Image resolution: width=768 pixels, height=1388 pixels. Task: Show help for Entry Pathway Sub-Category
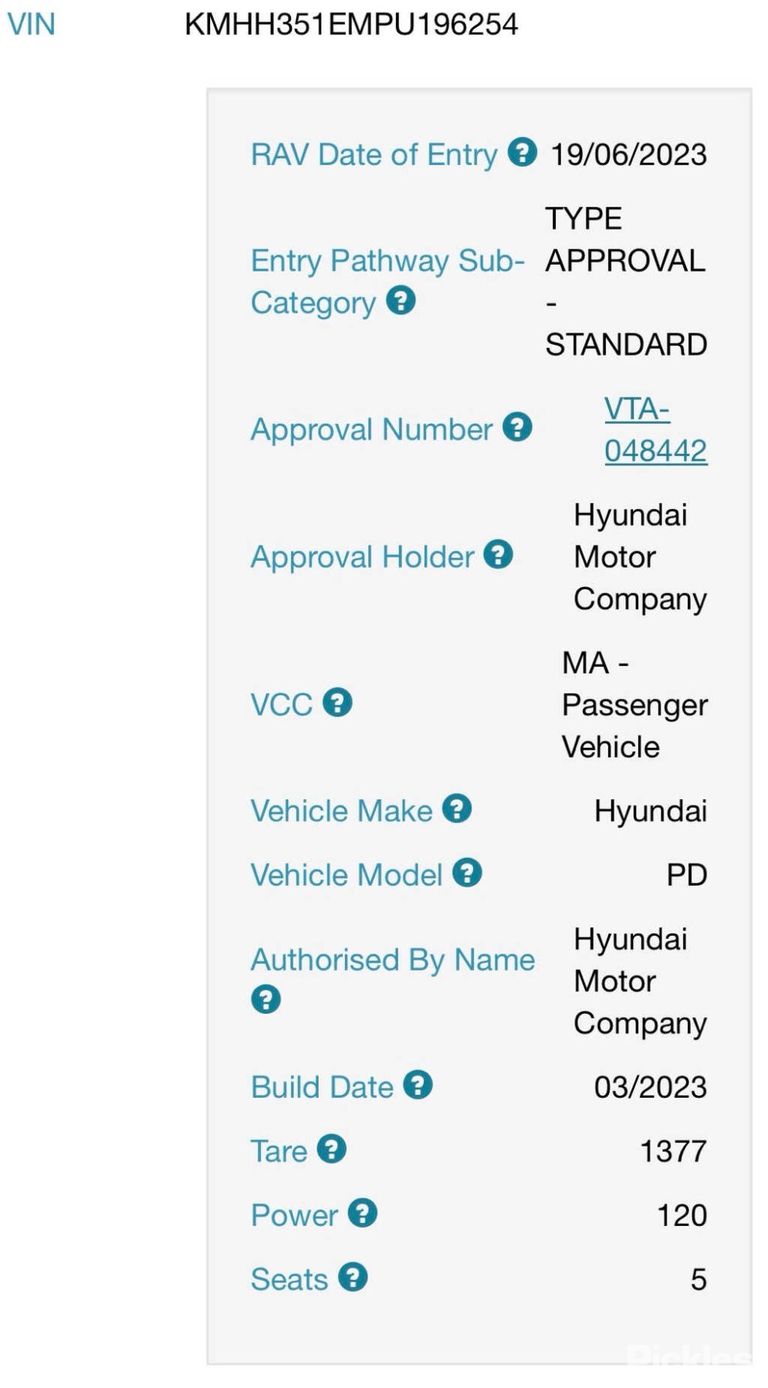tap(400, 300)
